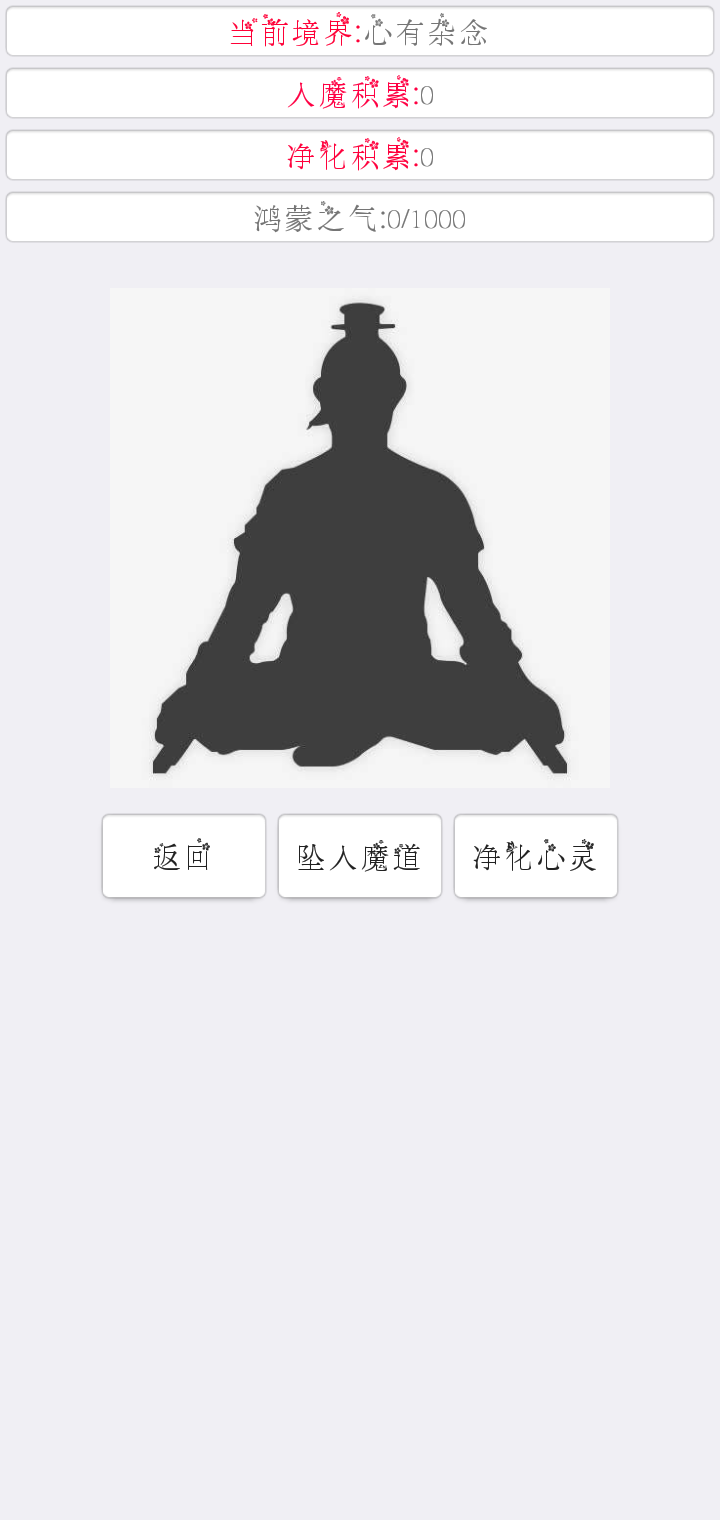Tap the gray image background area
The width and height of the screenshot is (720, 1520).
tap(150, 330)
